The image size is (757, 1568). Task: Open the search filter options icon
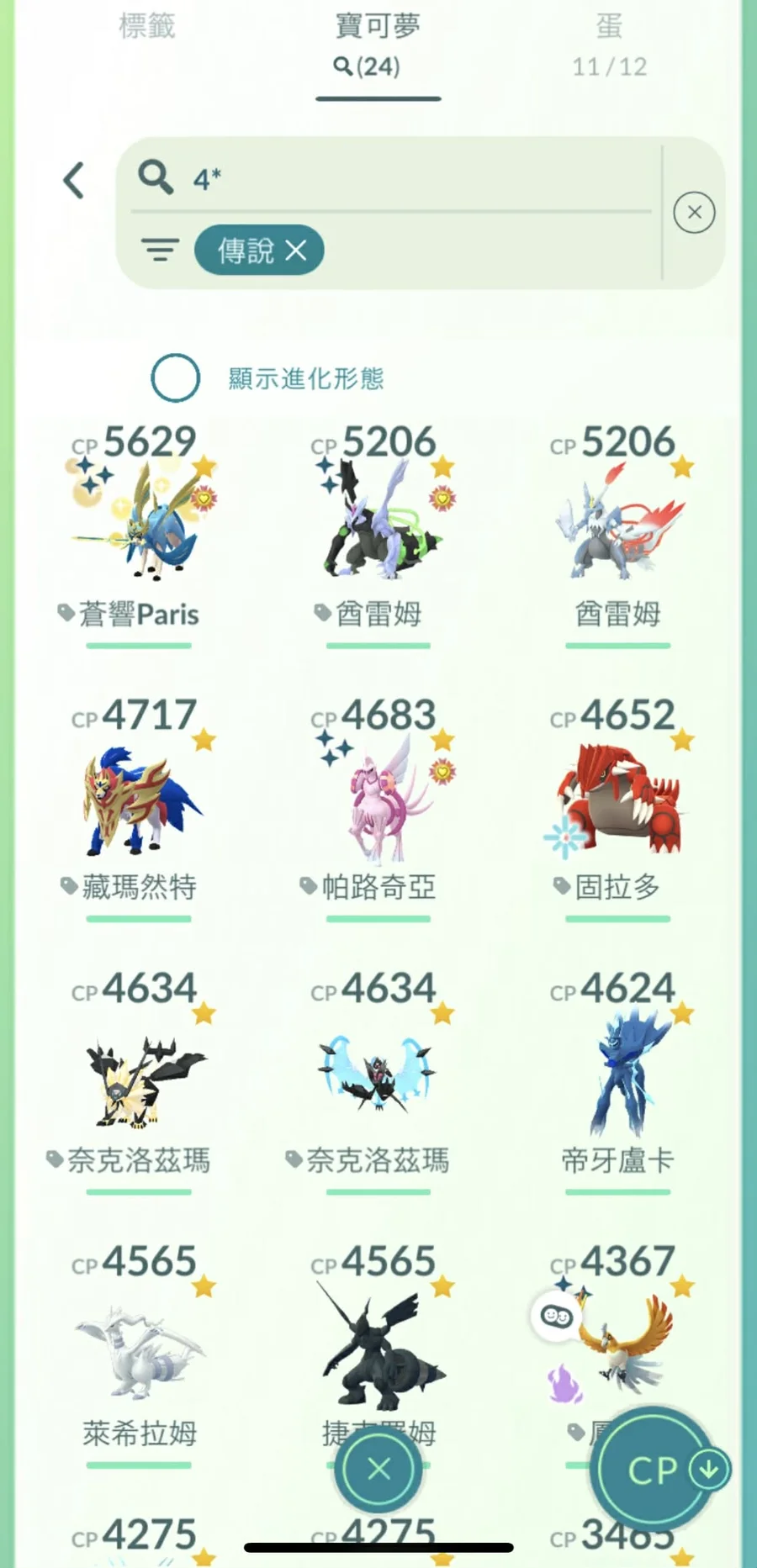[160, 250]
